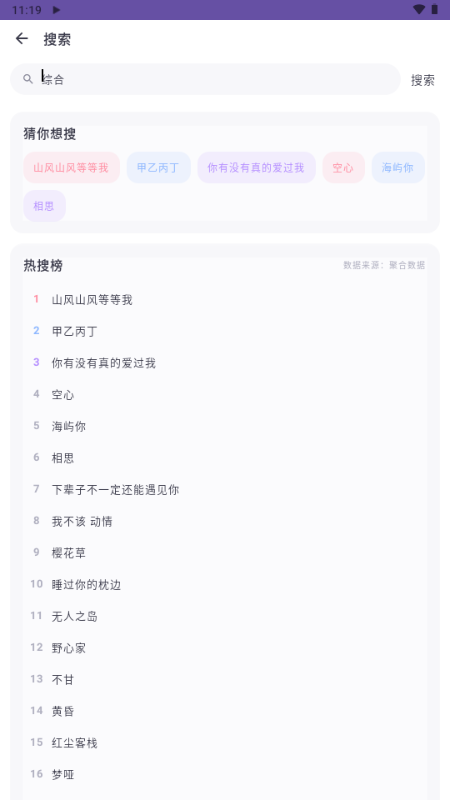This screenshot has width=450, height=800.
Task: Focus the search text field
Action: click(x=205, y=79)
